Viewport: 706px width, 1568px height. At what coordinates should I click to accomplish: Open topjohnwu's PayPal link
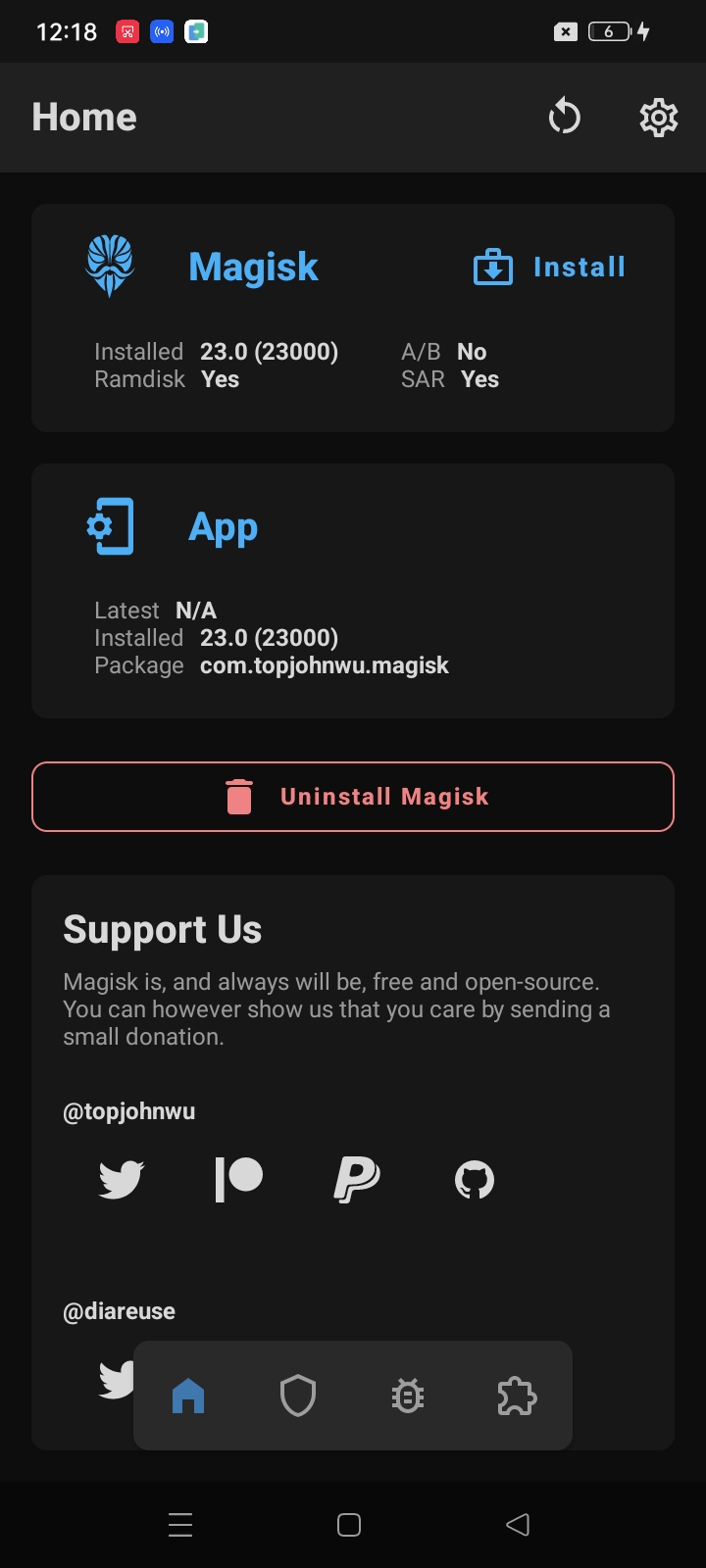pos(357,1179)
